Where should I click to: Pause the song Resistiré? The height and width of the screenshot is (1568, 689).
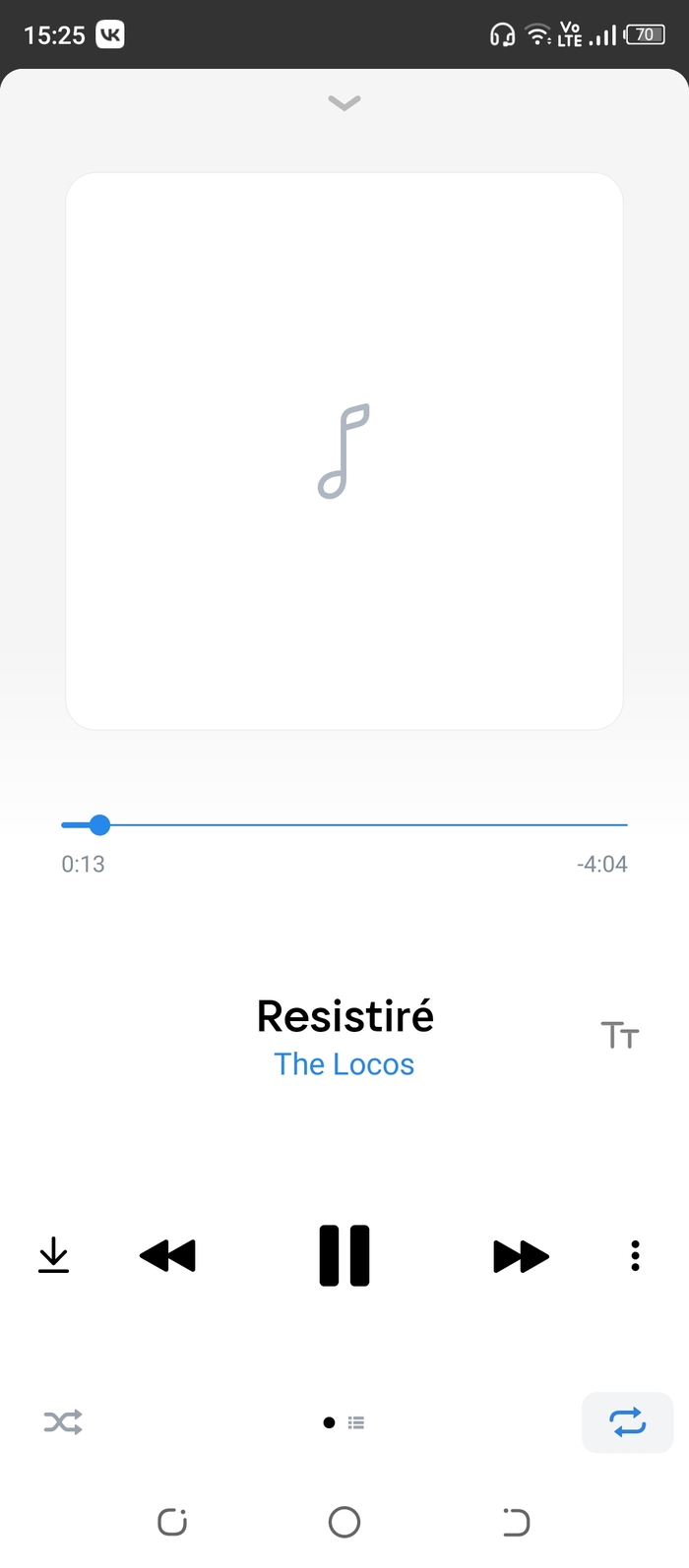click(x=344, y=1256)
